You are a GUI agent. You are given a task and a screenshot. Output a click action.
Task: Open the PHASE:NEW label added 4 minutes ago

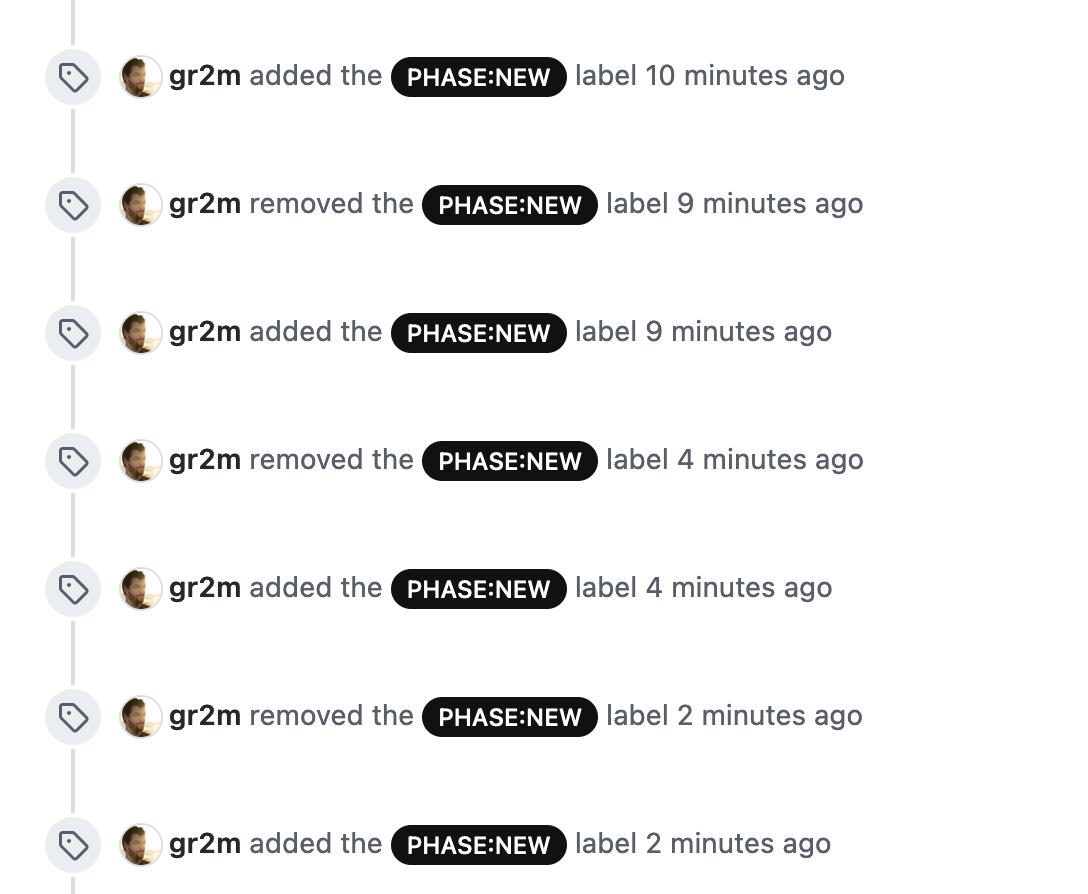coord(478,589)
